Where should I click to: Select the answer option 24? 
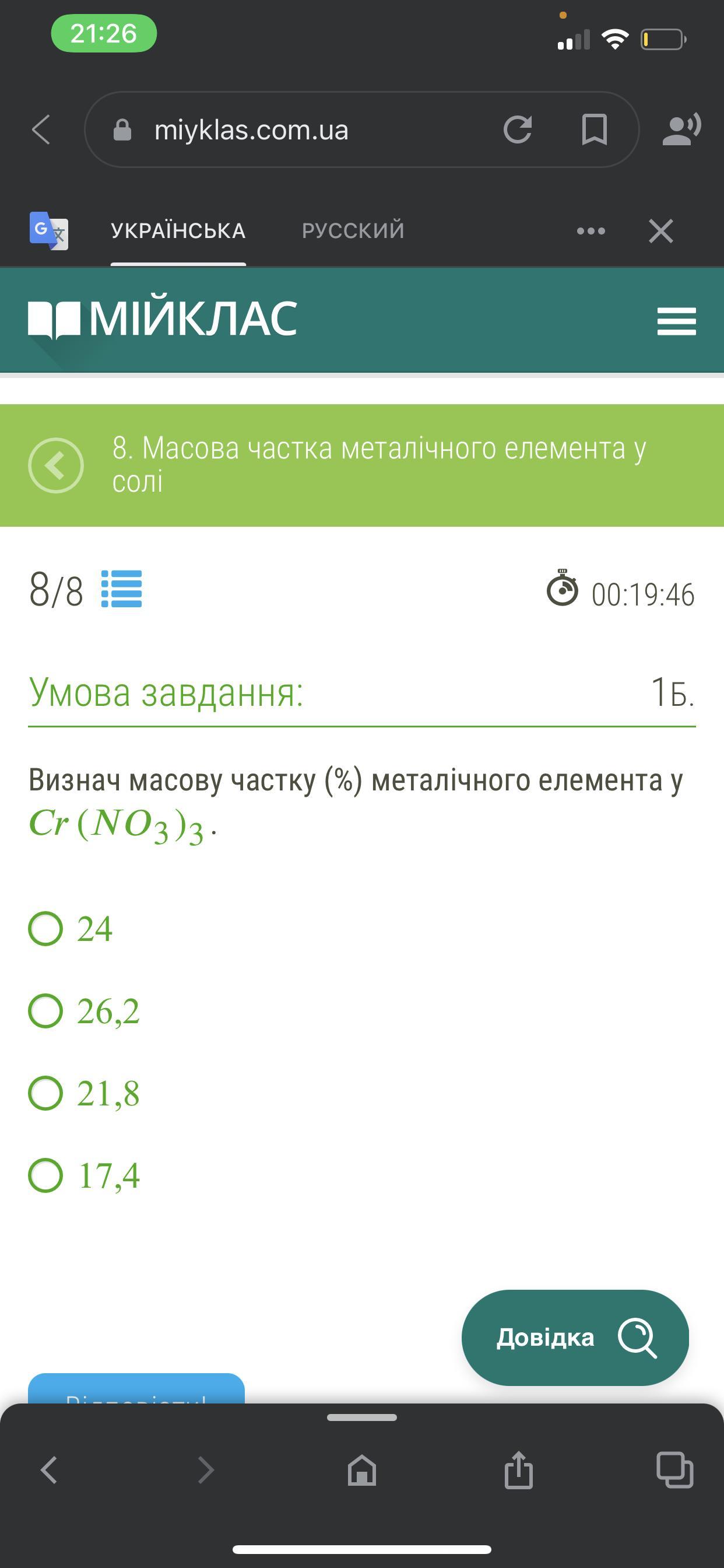pos(45,929)
